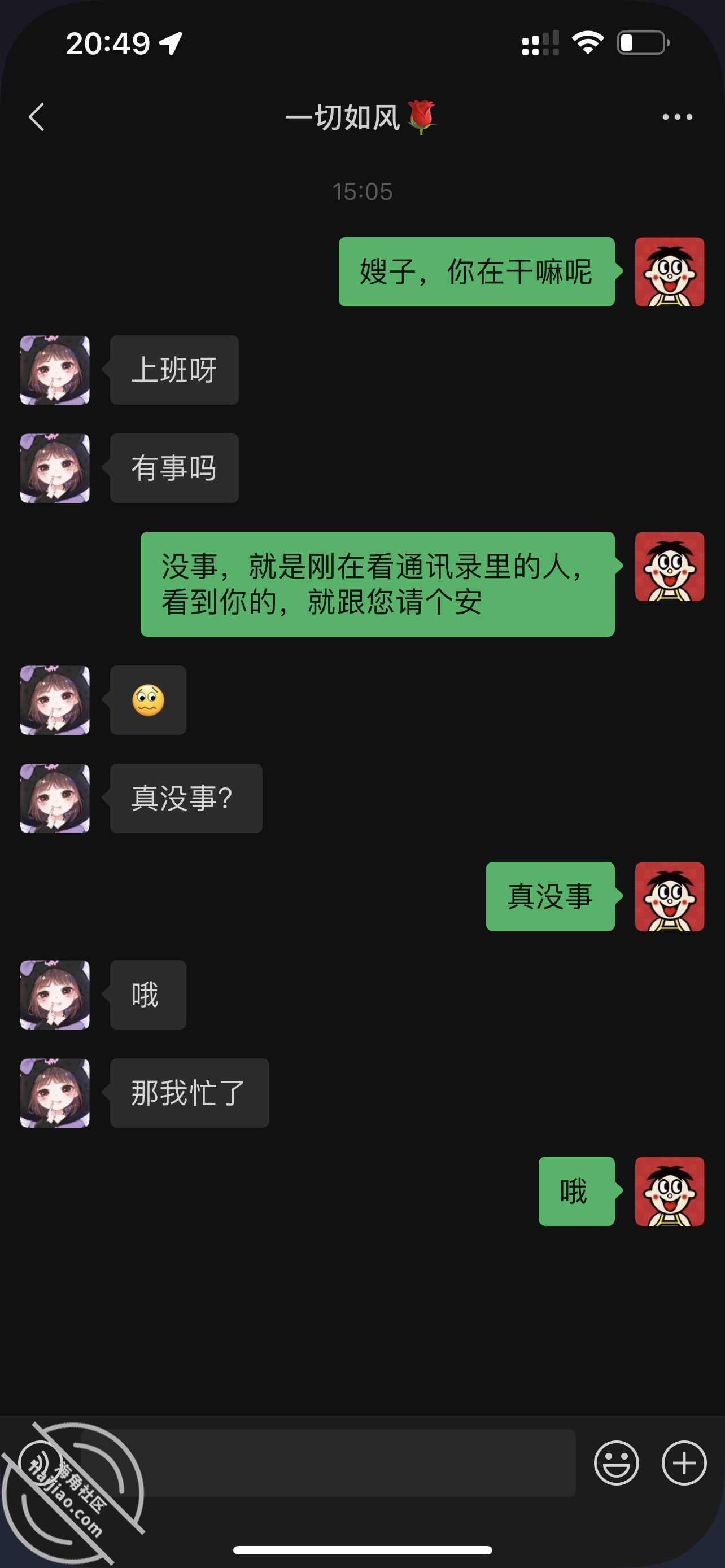725x1568 pixels.
Task: Open the plus attachment menu
Action: click(x=684, y=1464)
